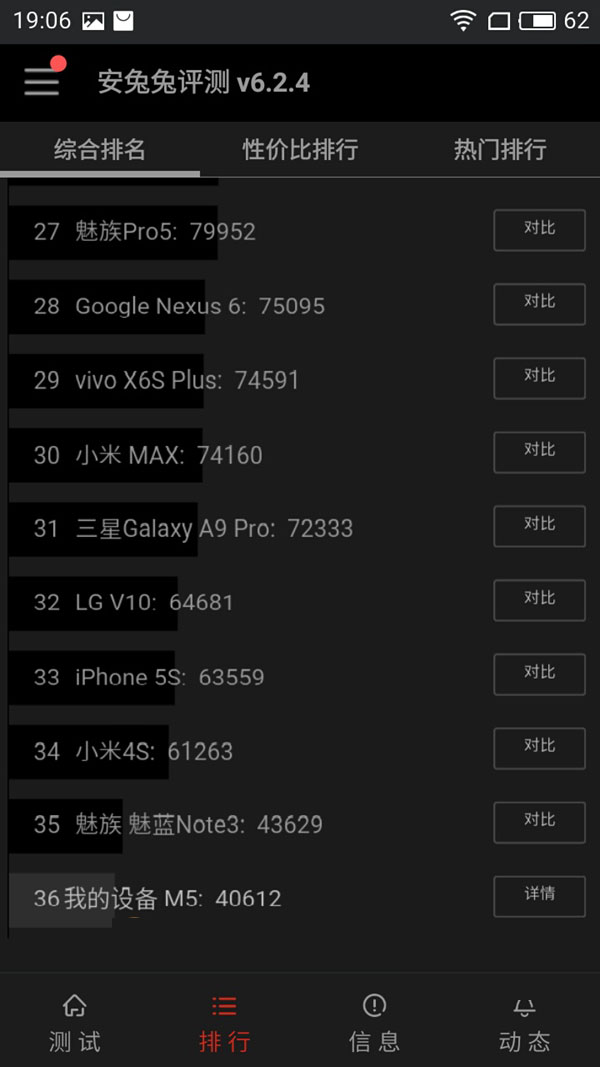Image resolution: width=600 pixels, height=1067 pixels.
Task: Compare with 小米 MAX
Action: [x=539, y=452]
